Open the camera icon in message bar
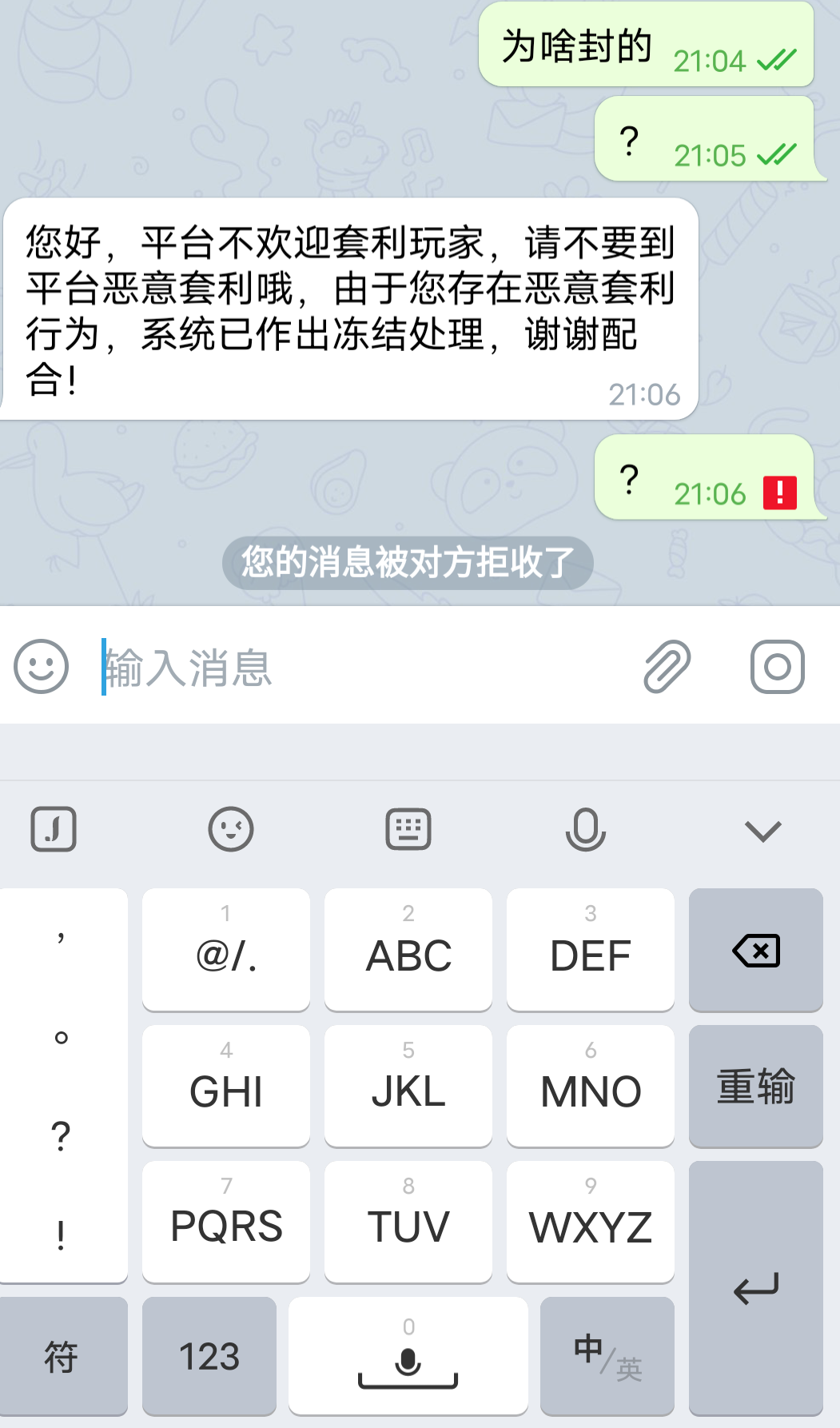 [x=777, y=667]
